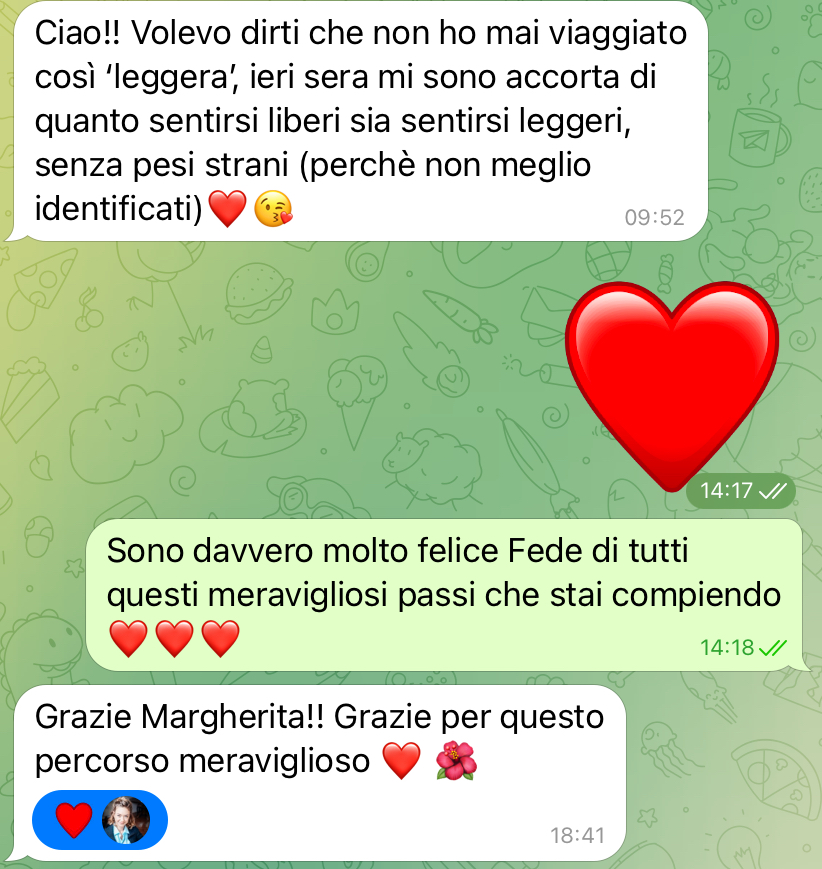This screenshot has width=822, height=869.
Task: Tap the 'Sono davvero molto felice Fede' message
Action: click(x=443, y=594)
